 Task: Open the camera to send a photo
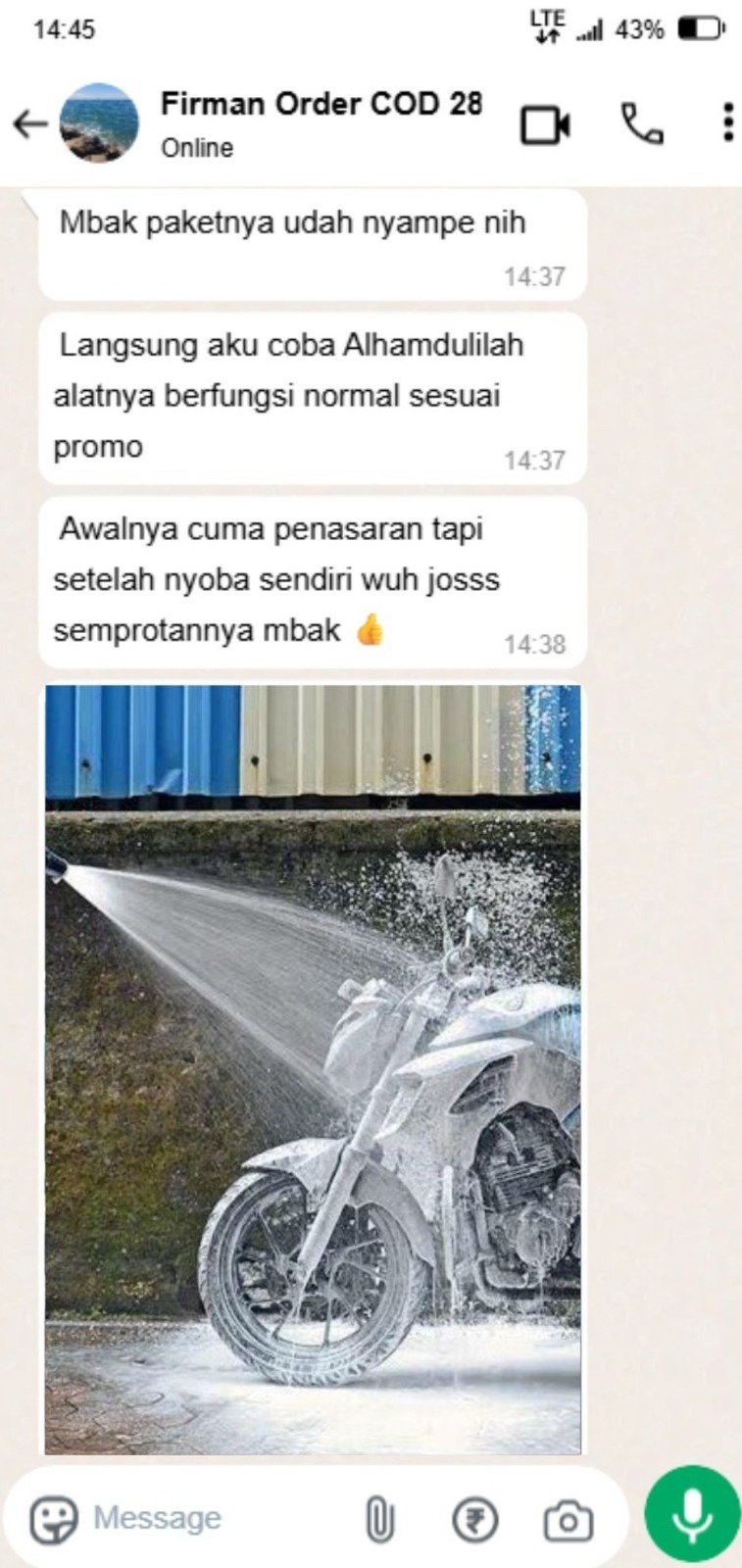tap(569, 1521)
